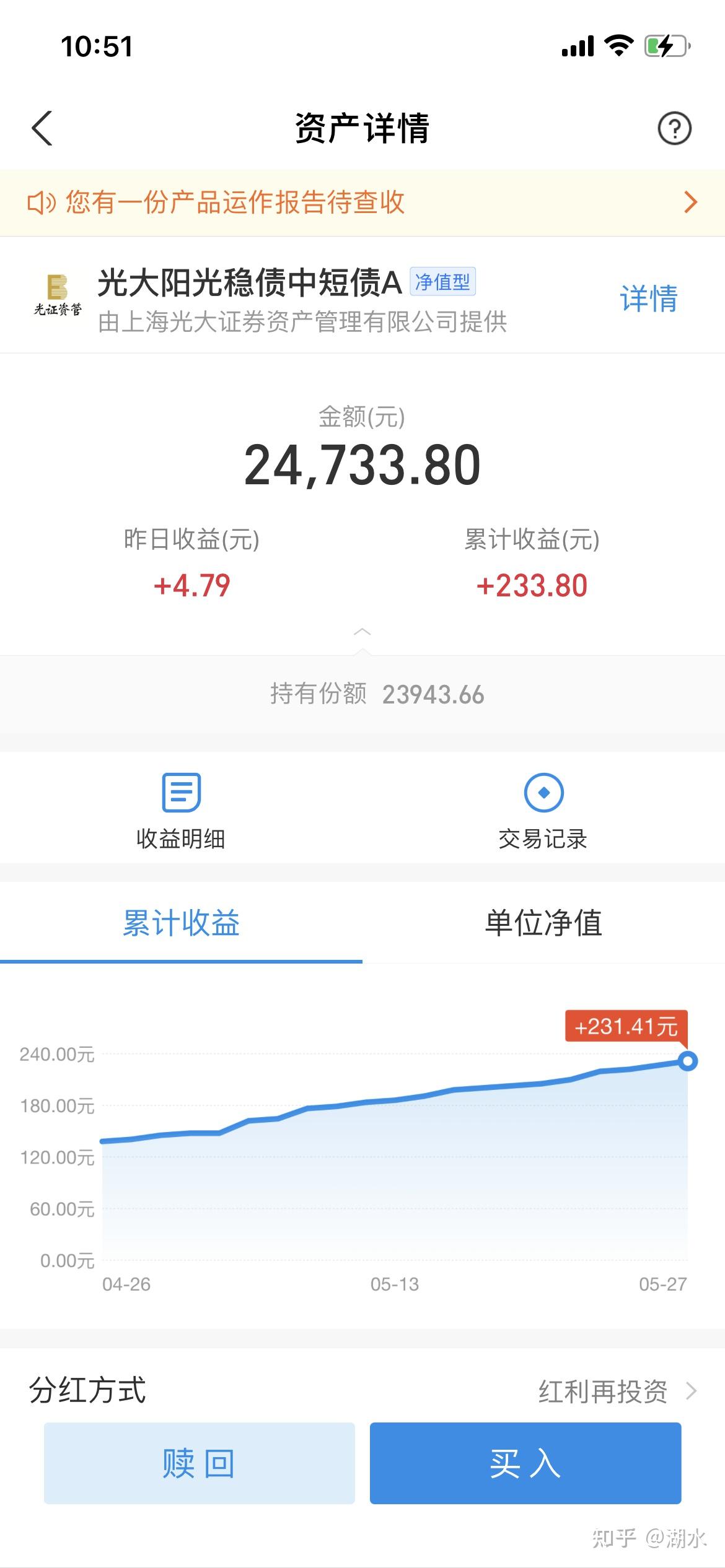Screen dimensions: 725x1568
Task: Switch to the 单位净值 tab
Action: coord(543,923)
